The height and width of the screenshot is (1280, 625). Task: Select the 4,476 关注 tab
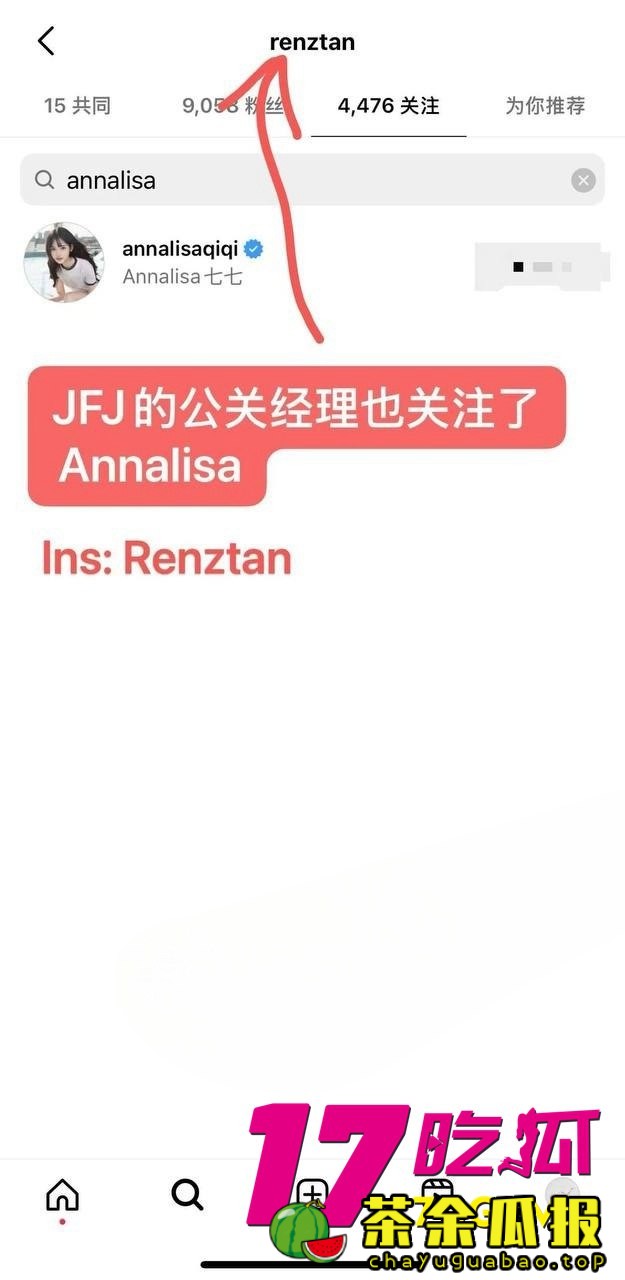[x=388, y=106]
